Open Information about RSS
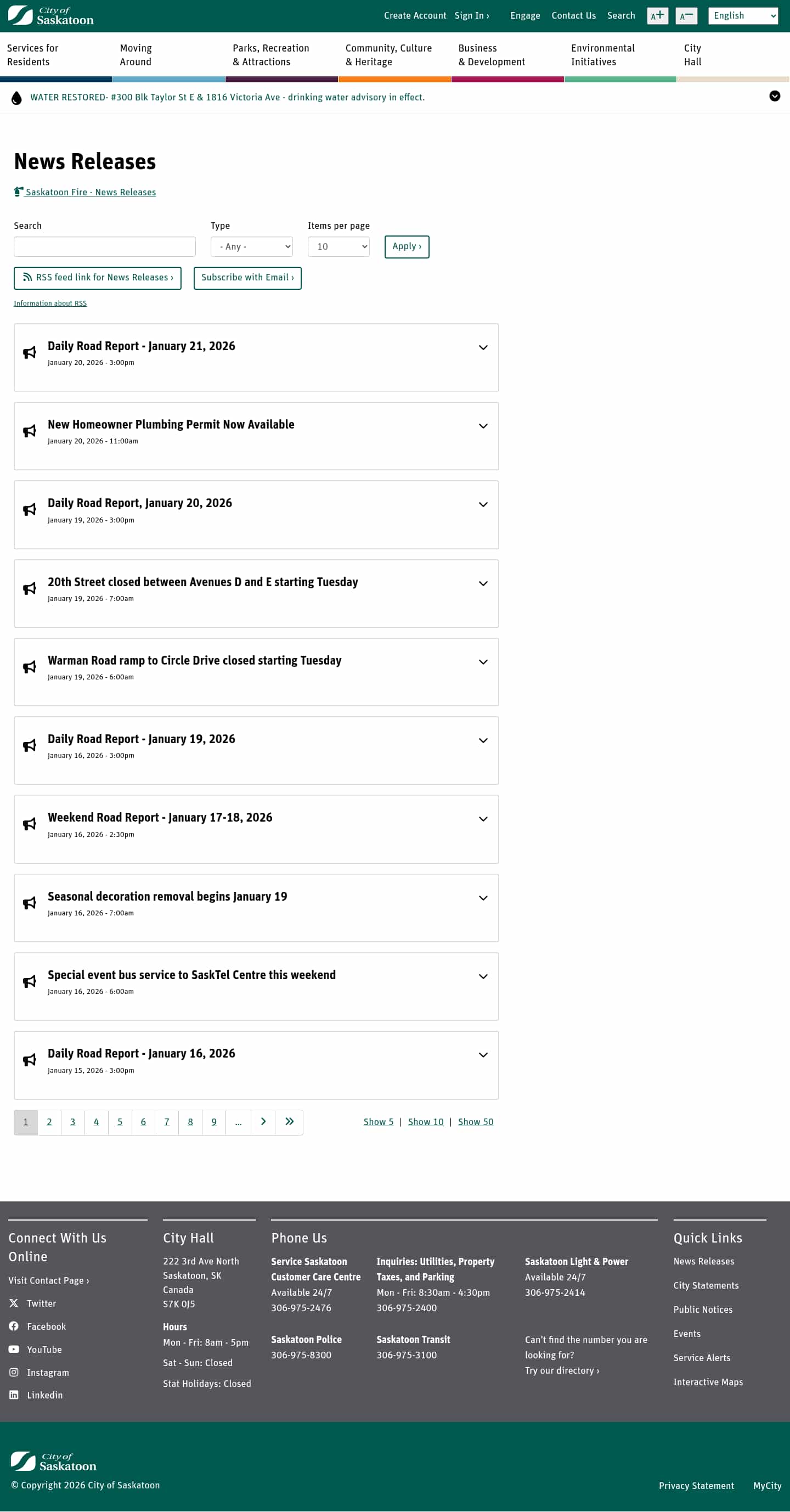790x1512 pixels. tap(50, 303)
